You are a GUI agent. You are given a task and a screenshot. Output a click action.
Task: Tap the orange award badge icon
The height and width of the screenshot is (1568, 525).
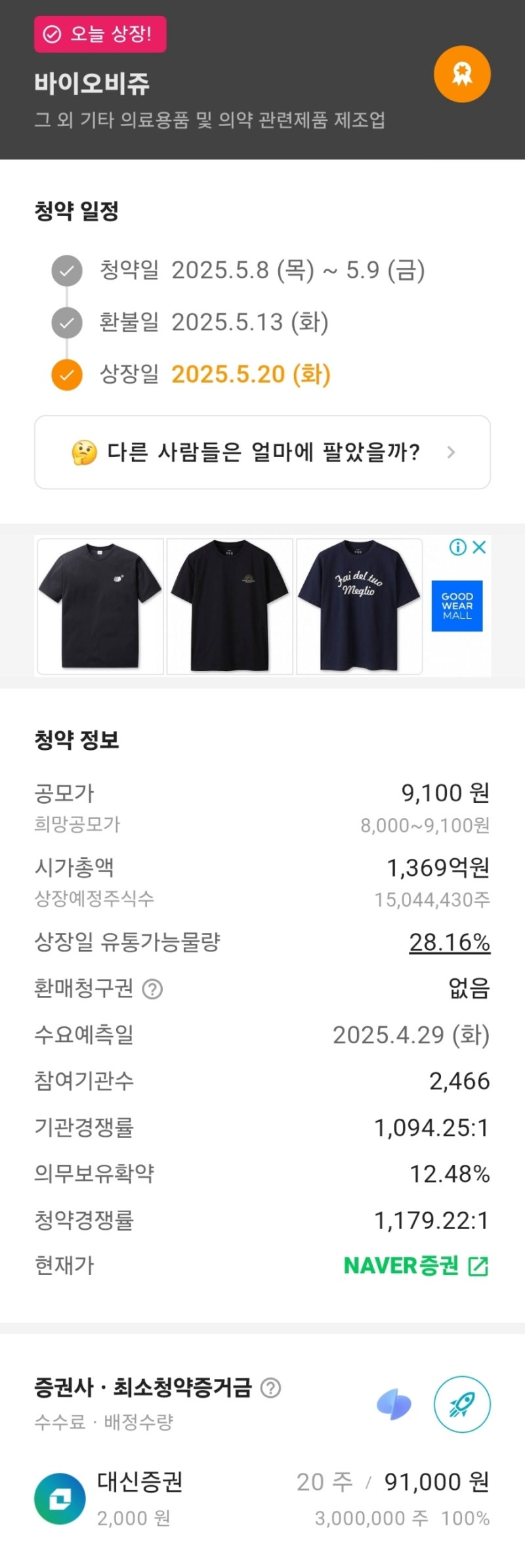pos(462,74)
